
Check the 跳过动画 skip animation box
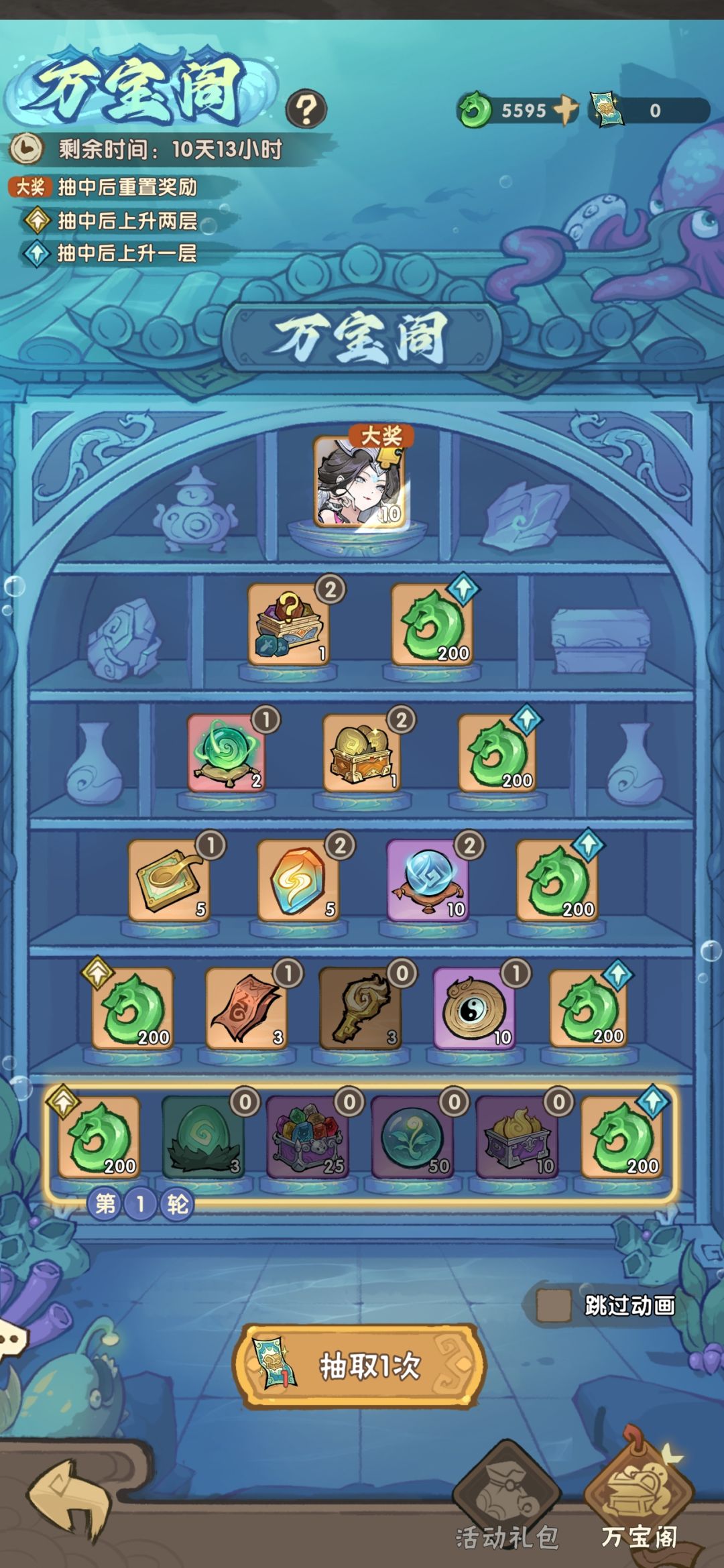click(x=554, y=1305)
